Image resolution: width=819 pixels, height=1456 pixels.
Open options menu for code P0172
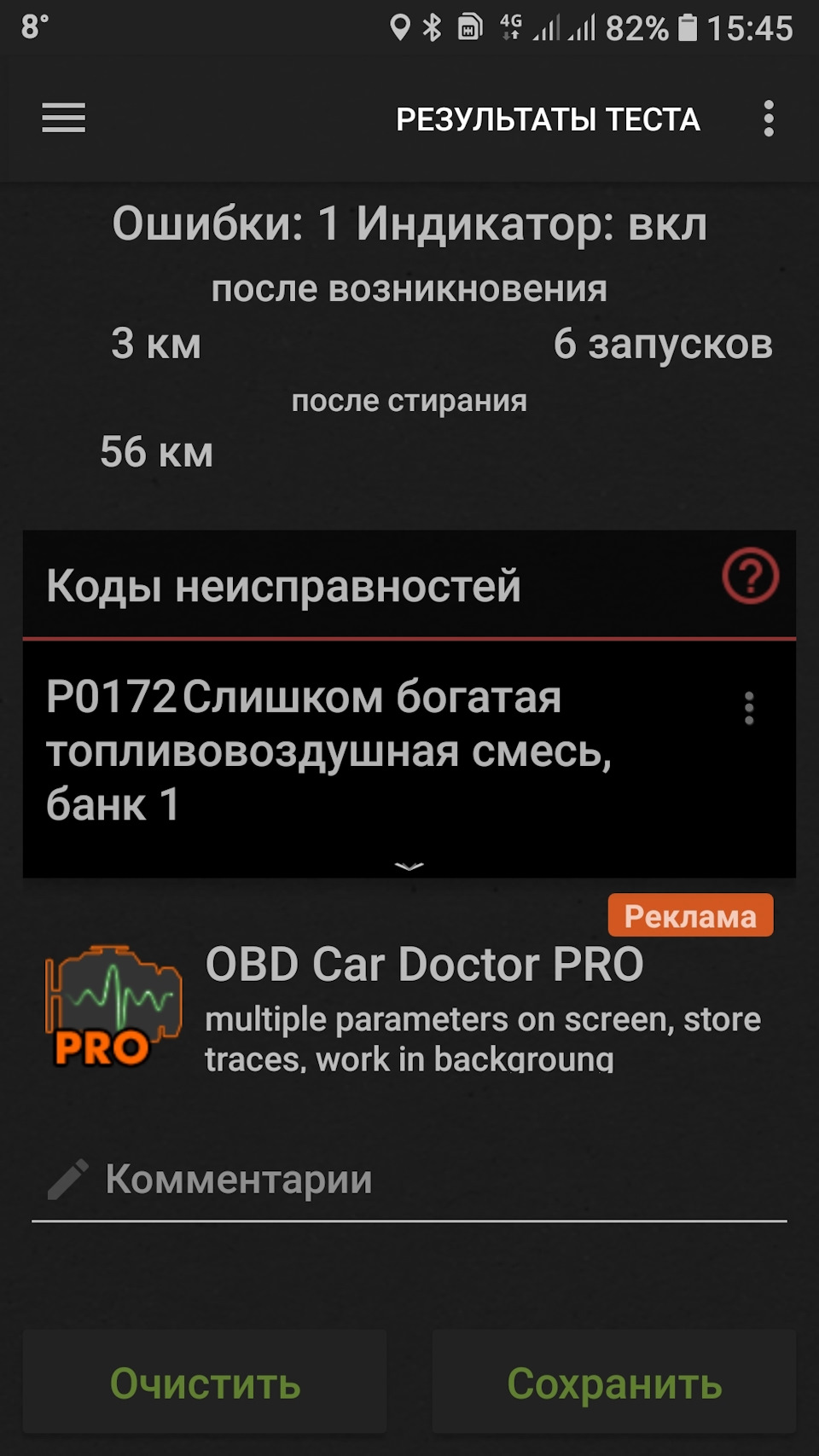(748, 708)
